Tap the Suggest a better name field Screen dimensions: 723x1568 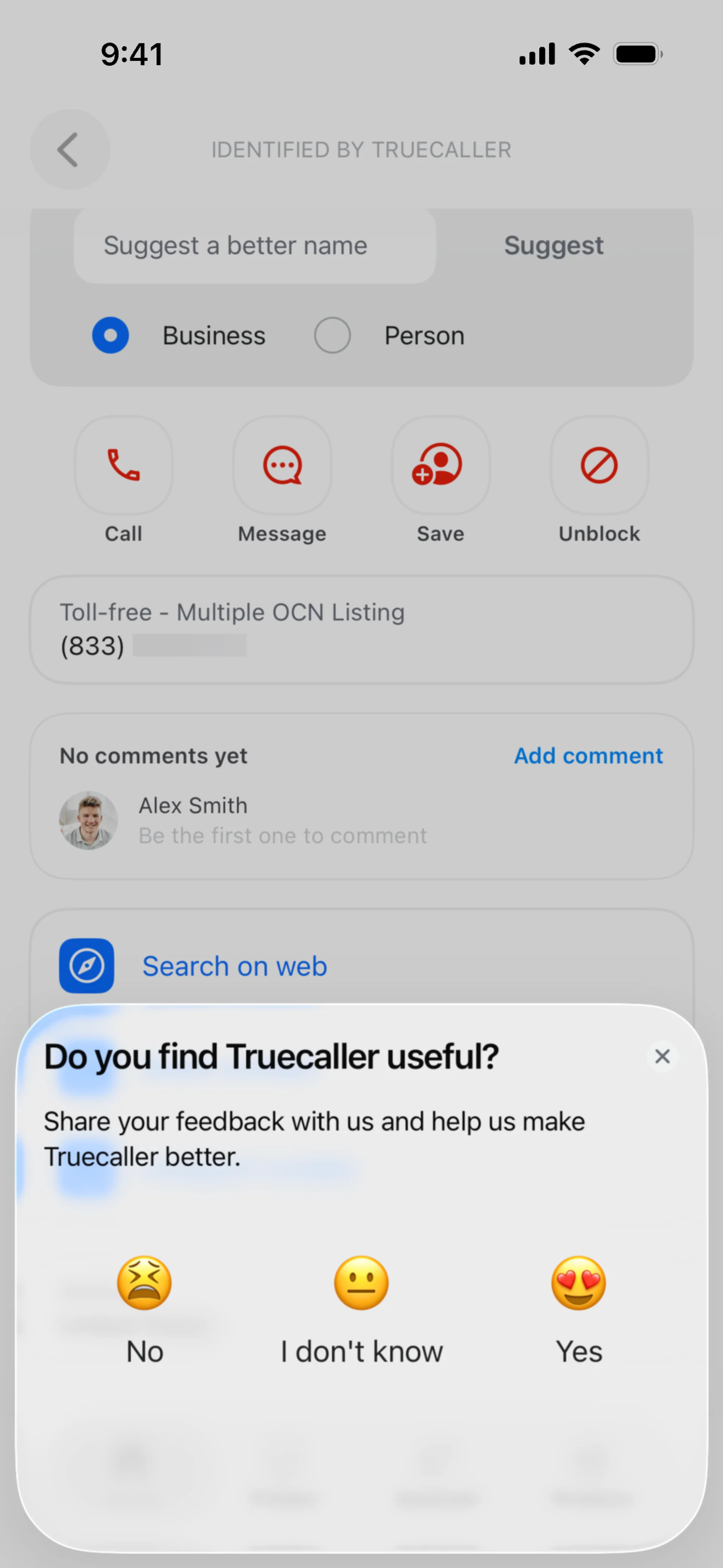(x=255, y=246)
